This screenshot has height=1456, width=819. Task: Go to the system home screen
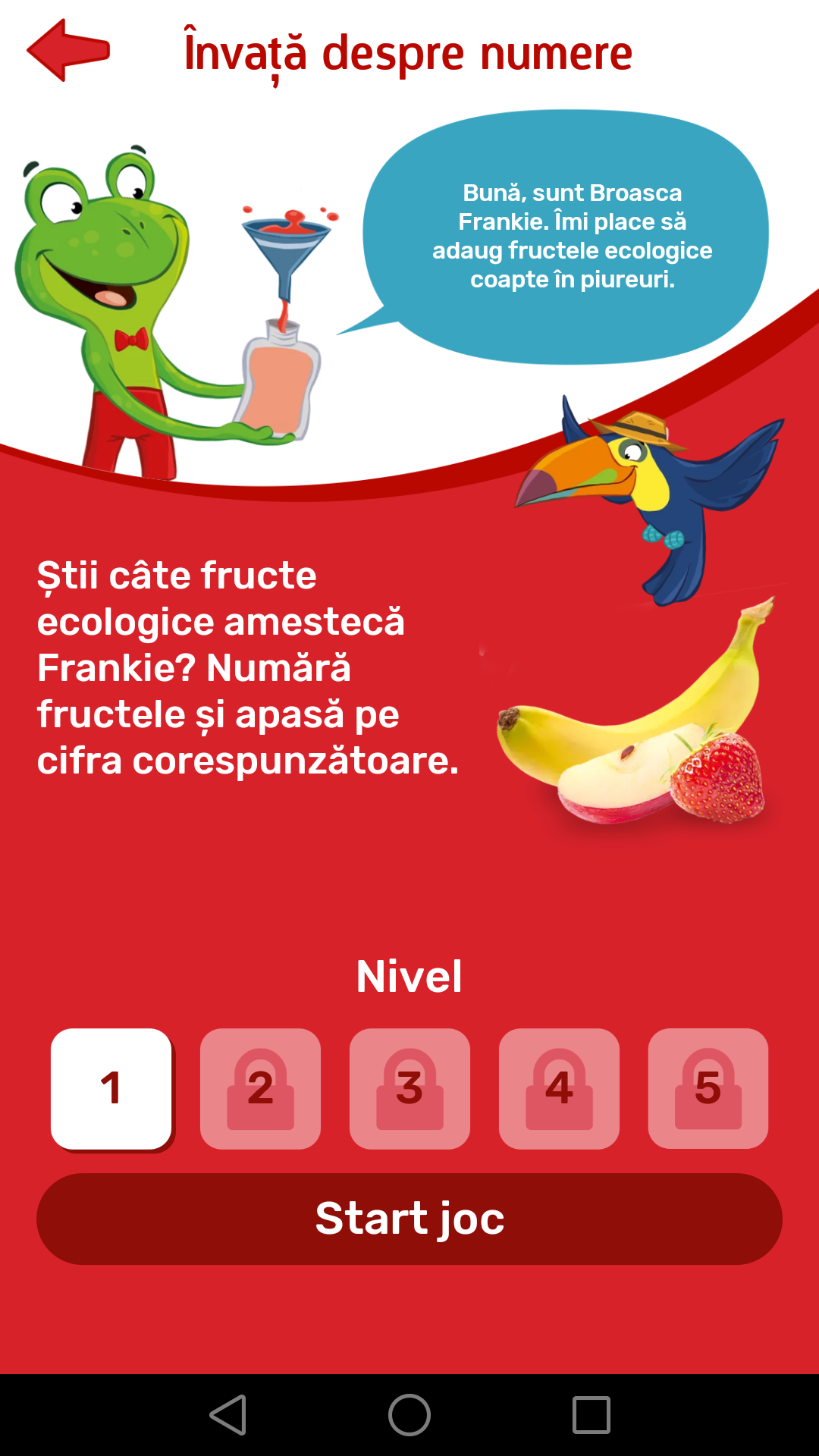[x=409, y=1415]
